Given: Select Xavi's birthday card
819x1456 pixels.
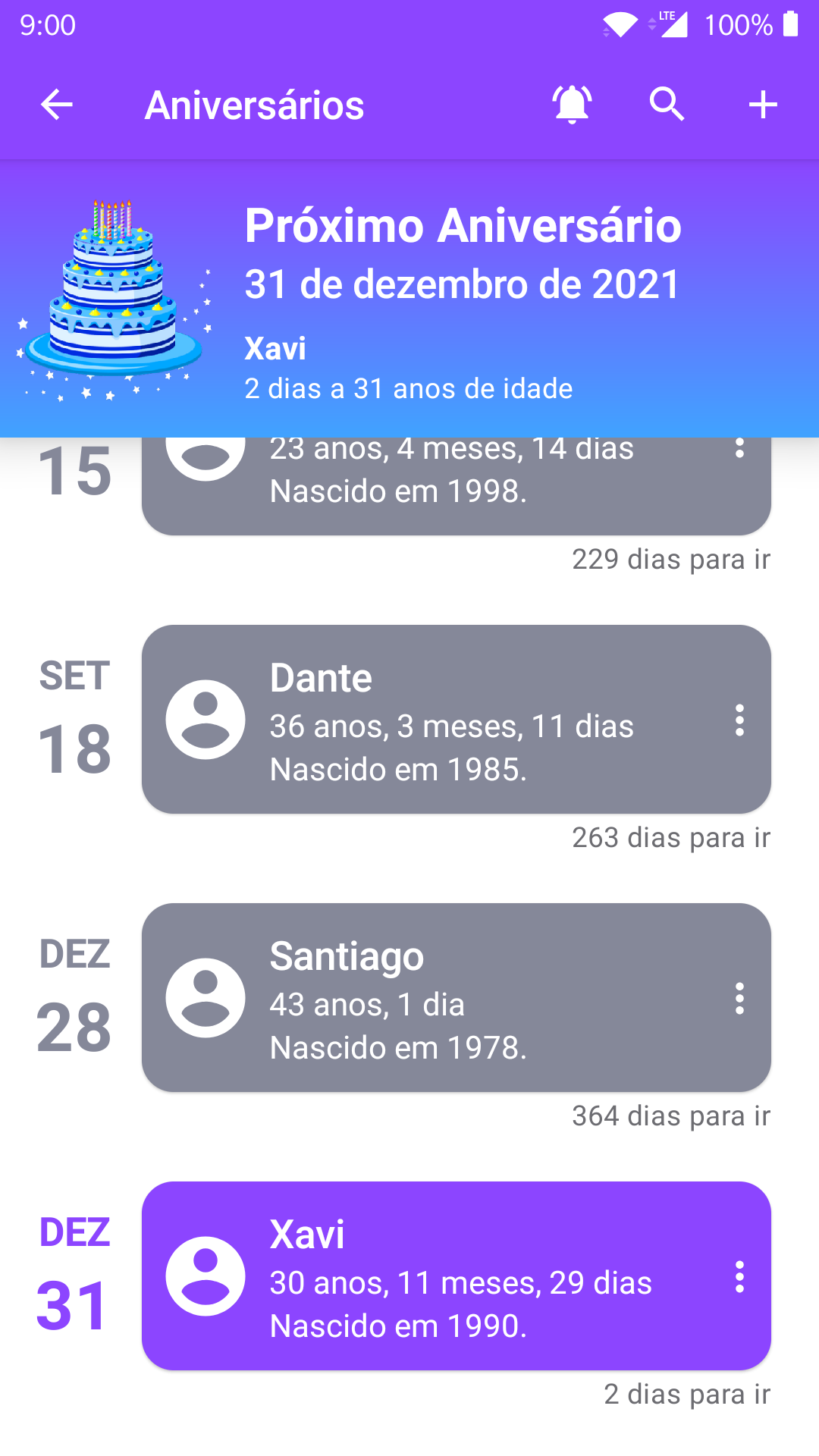Looking at the screenshot, I should [x=455, y=1276].
